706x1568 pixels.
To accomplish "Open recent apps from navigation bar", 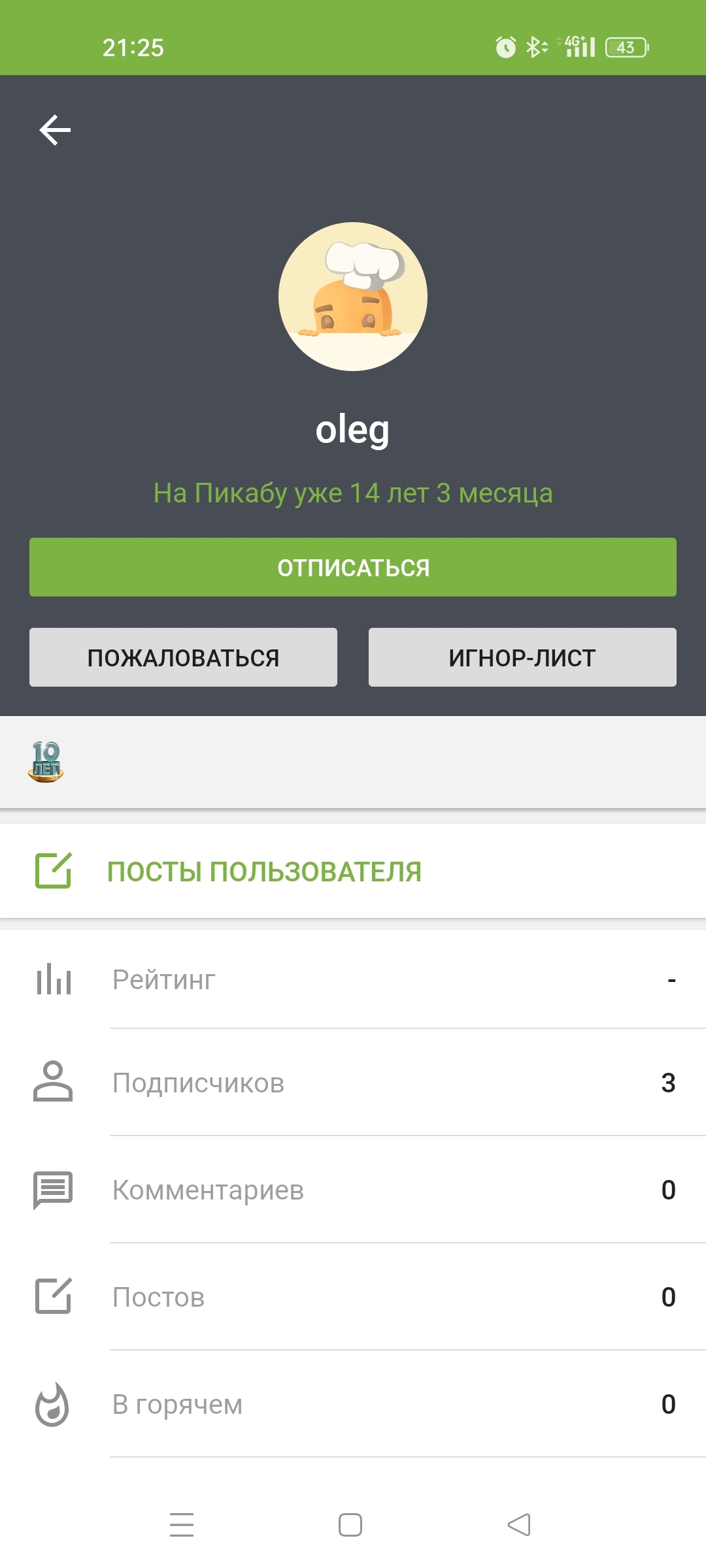I will [x=182, y=1524].
